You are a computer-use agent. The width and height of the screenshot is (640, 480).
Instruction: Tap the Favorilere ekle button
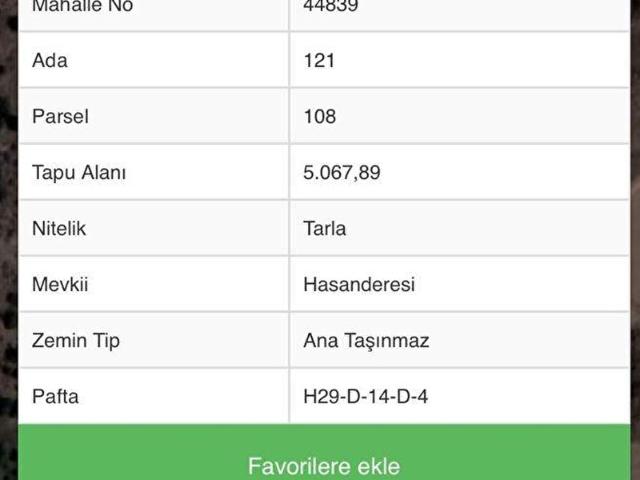[324, 462]
